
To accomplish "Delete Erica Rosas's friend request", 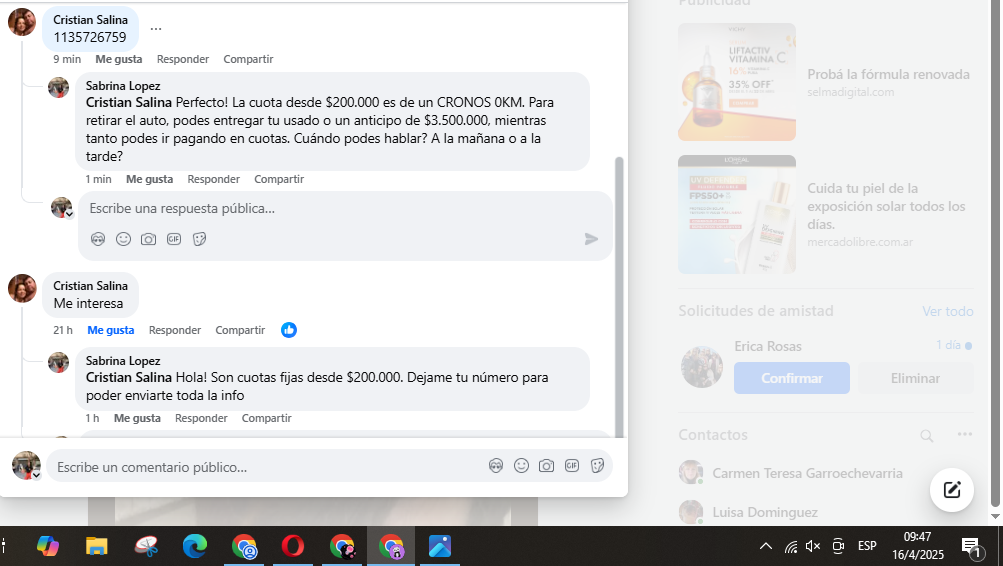I will 915,378.
